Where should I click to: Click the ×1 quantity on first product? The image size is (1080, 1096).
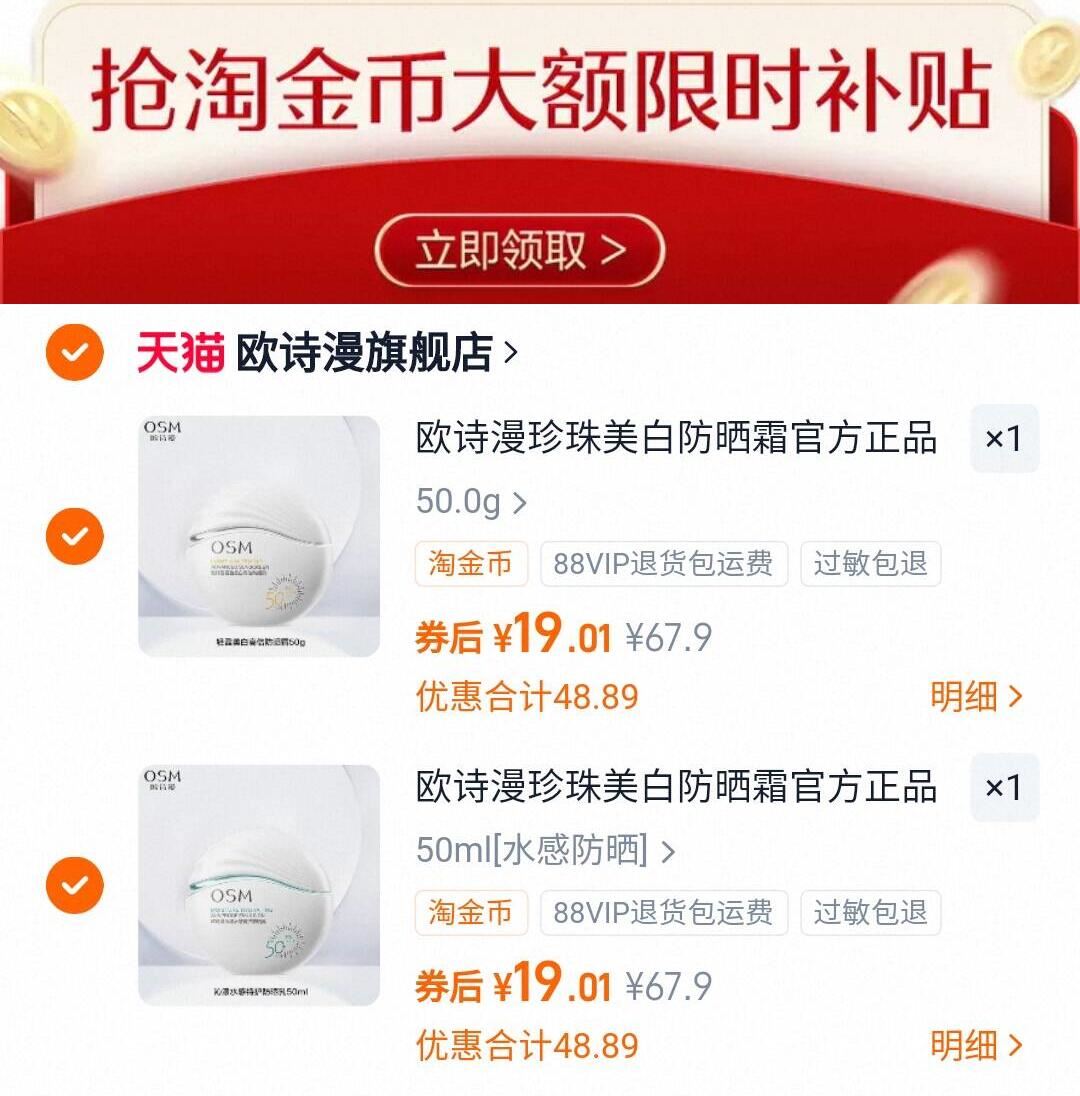tap(1004, 439)
